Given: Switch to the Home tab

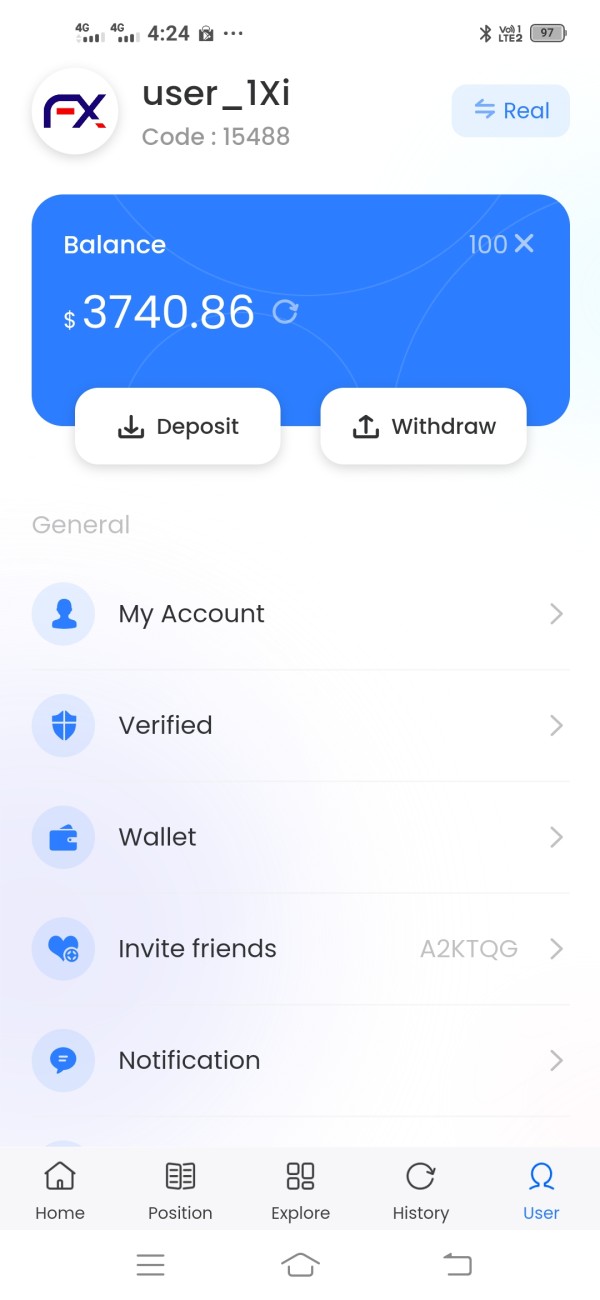Looking at the screenshot, I should 60,1191.
